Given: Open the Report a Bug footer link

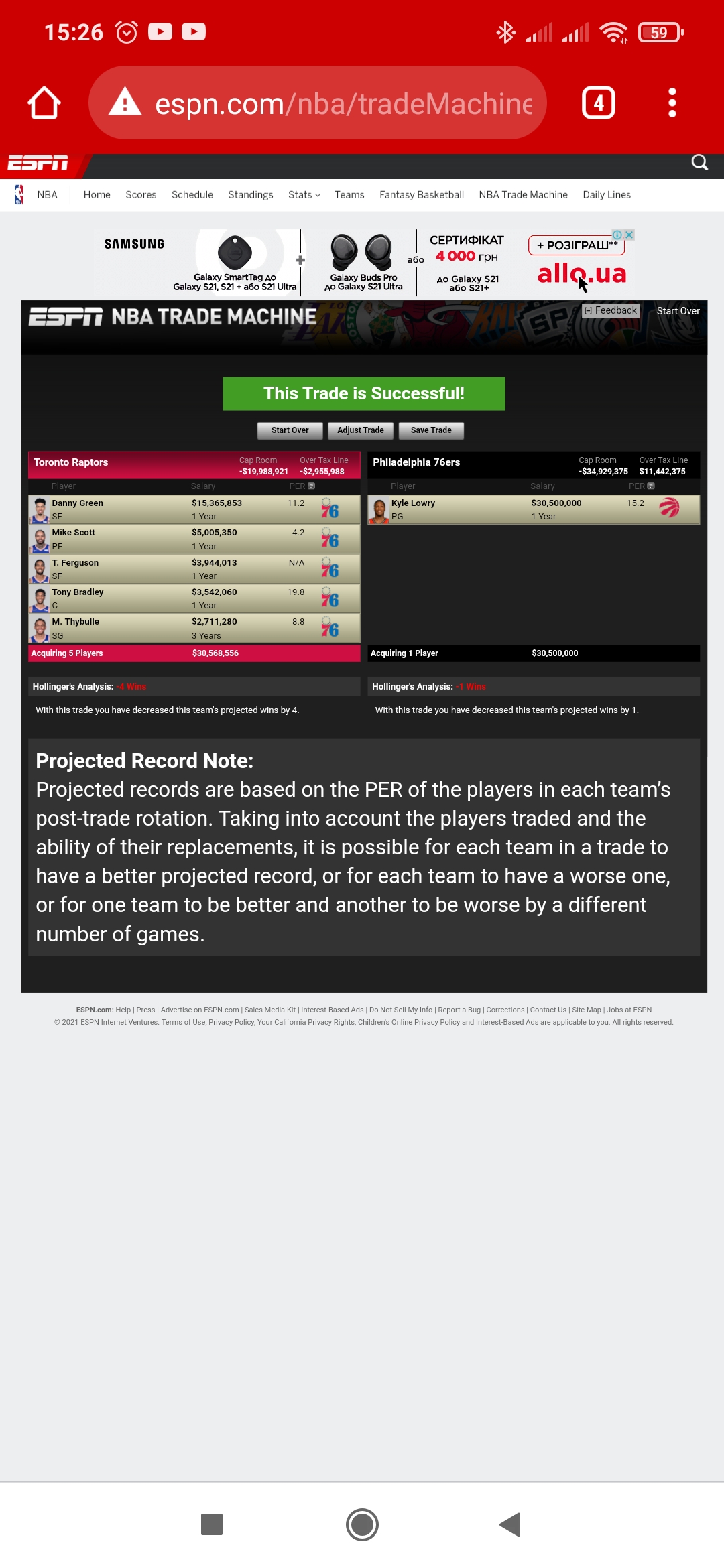Looking at the screenshot, I should pos(459,1010).
